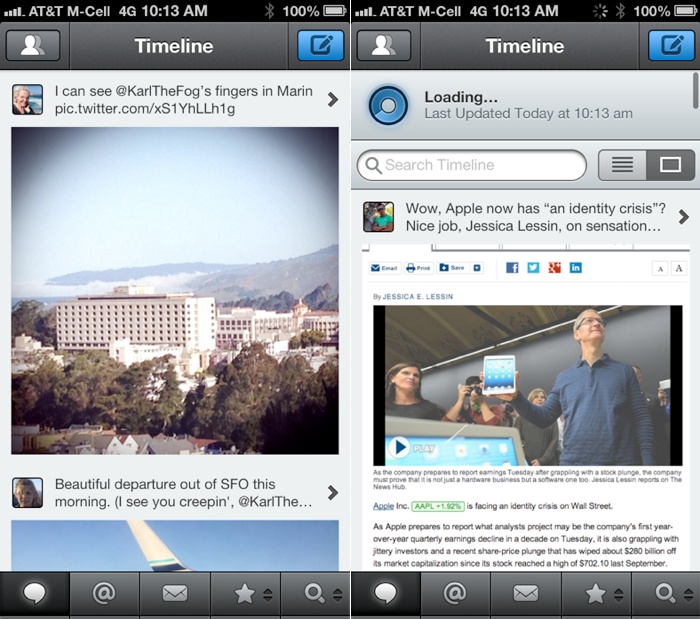
Task: View the airplane wing photo
Action: click(175, 545)
